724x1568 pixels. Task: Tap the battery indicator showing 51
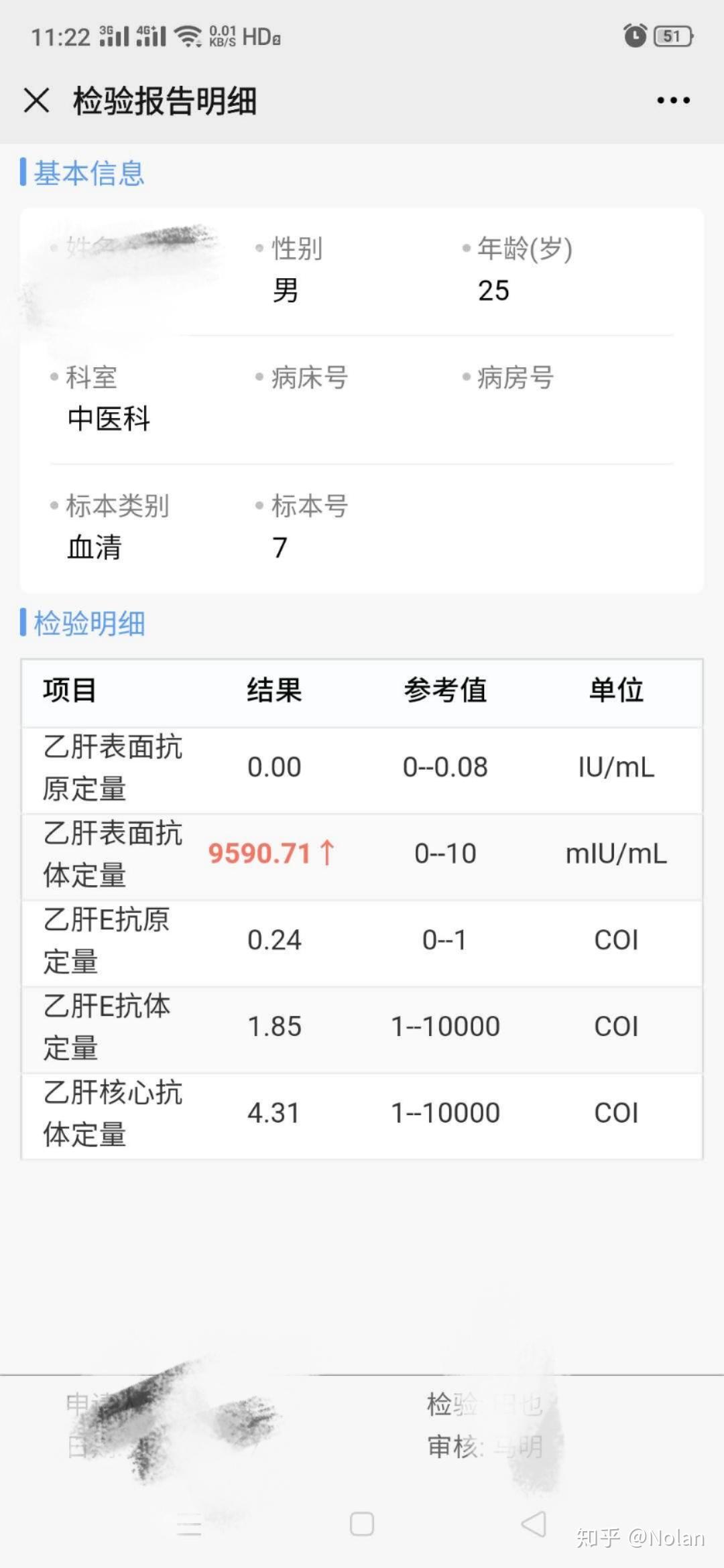tap(674, 36)
